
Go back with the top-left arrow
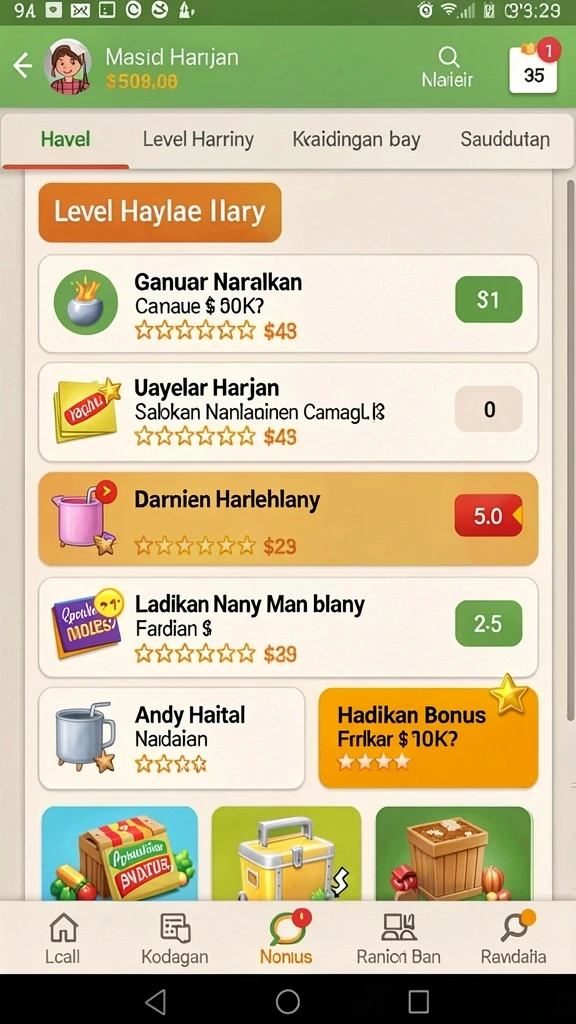[x=23, y=66]
